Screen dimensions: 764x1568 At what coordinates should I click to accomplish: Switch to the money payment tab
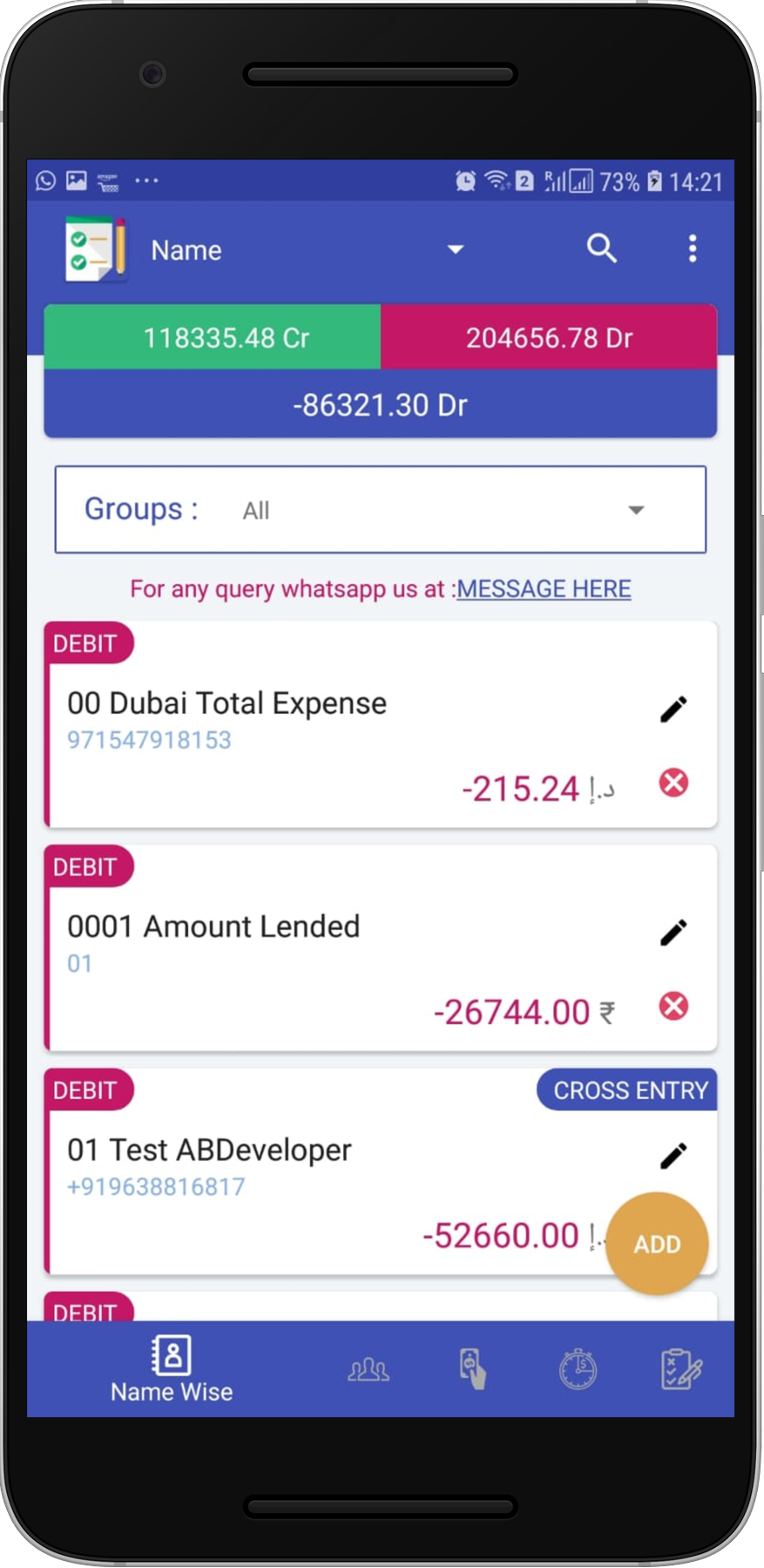tap(472, 1369)
